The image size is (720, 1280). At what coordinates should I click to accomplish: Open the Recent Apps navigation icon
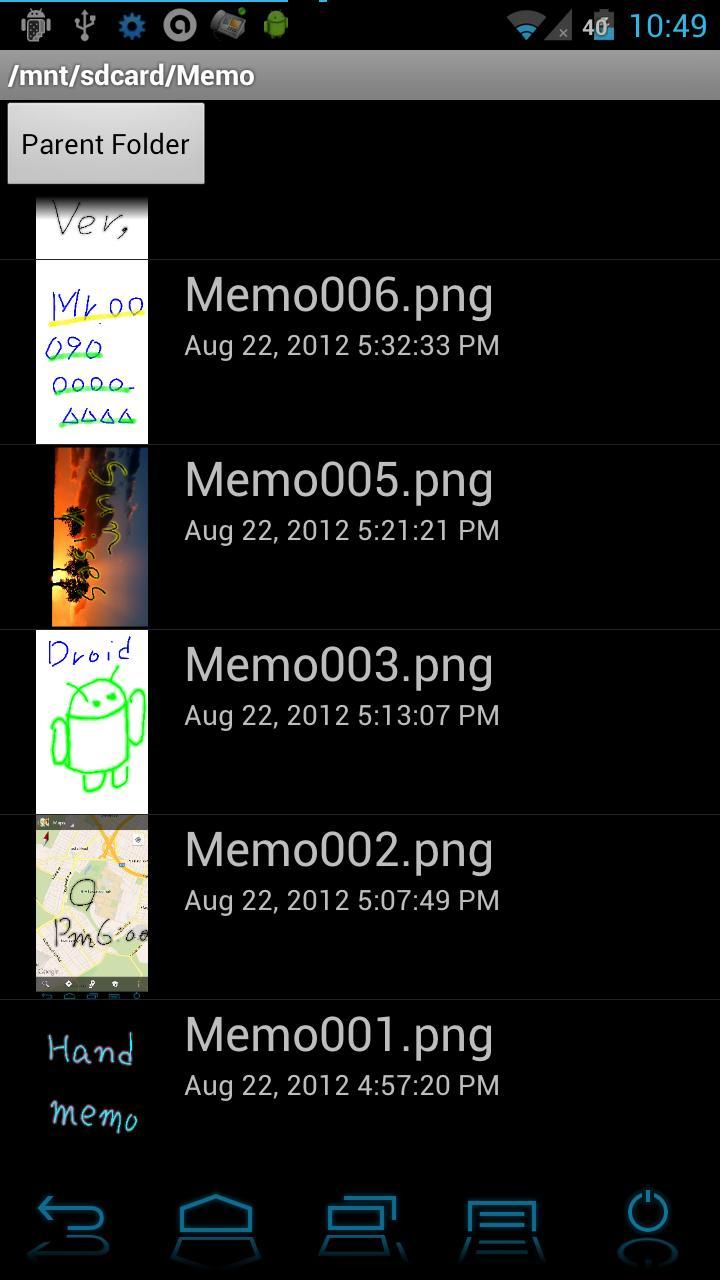click(360, 1225)
